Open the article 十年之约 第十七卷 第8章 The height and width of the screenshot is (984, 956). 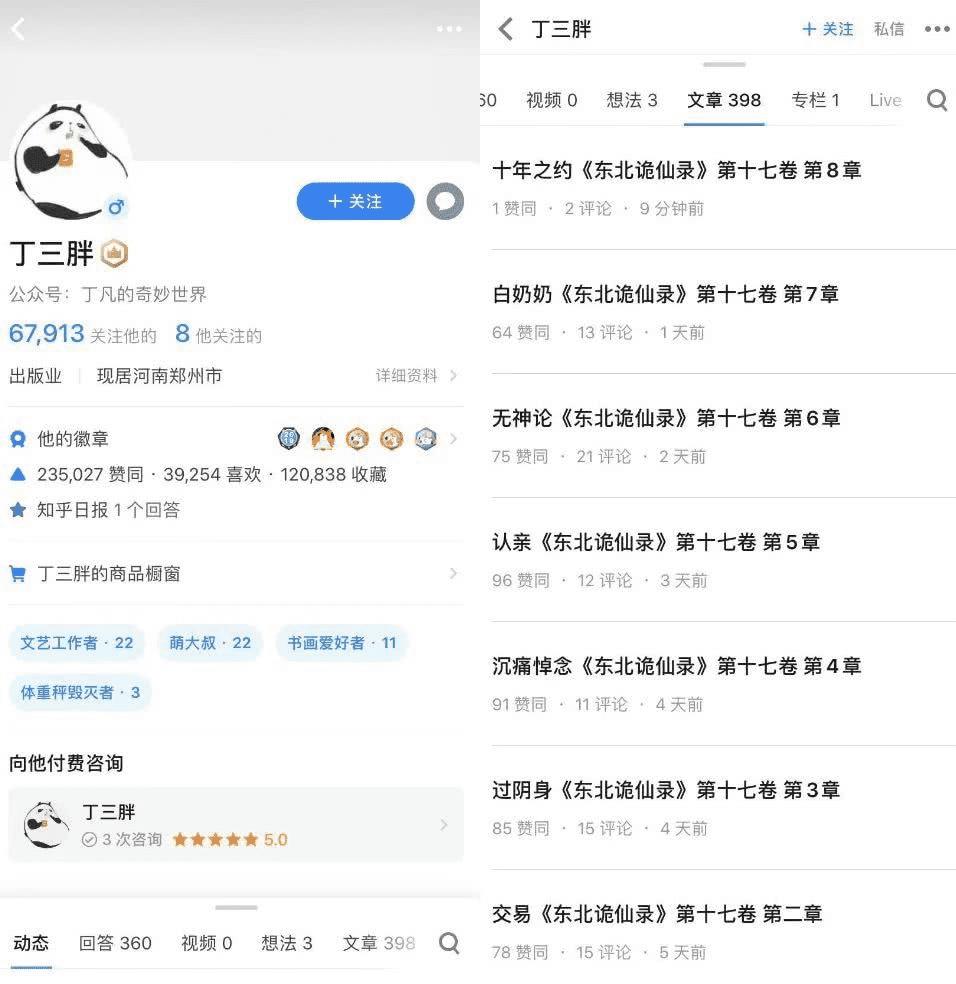(676, 171)
